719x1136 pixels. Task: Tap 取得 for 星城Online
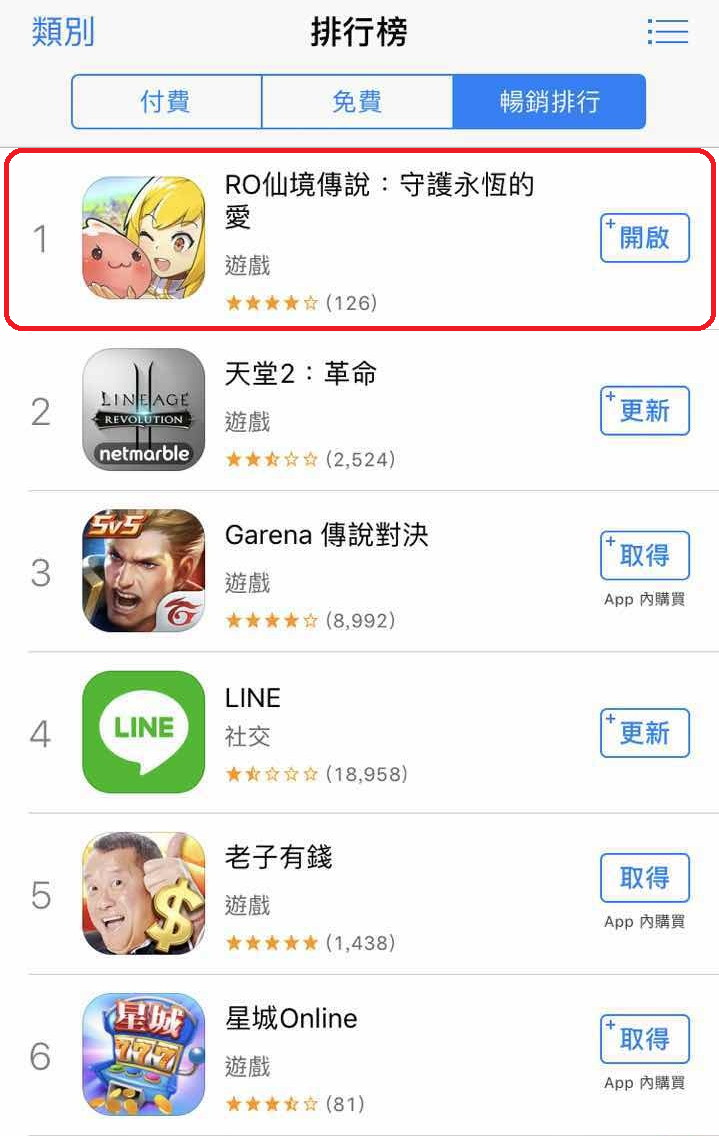645,1039
